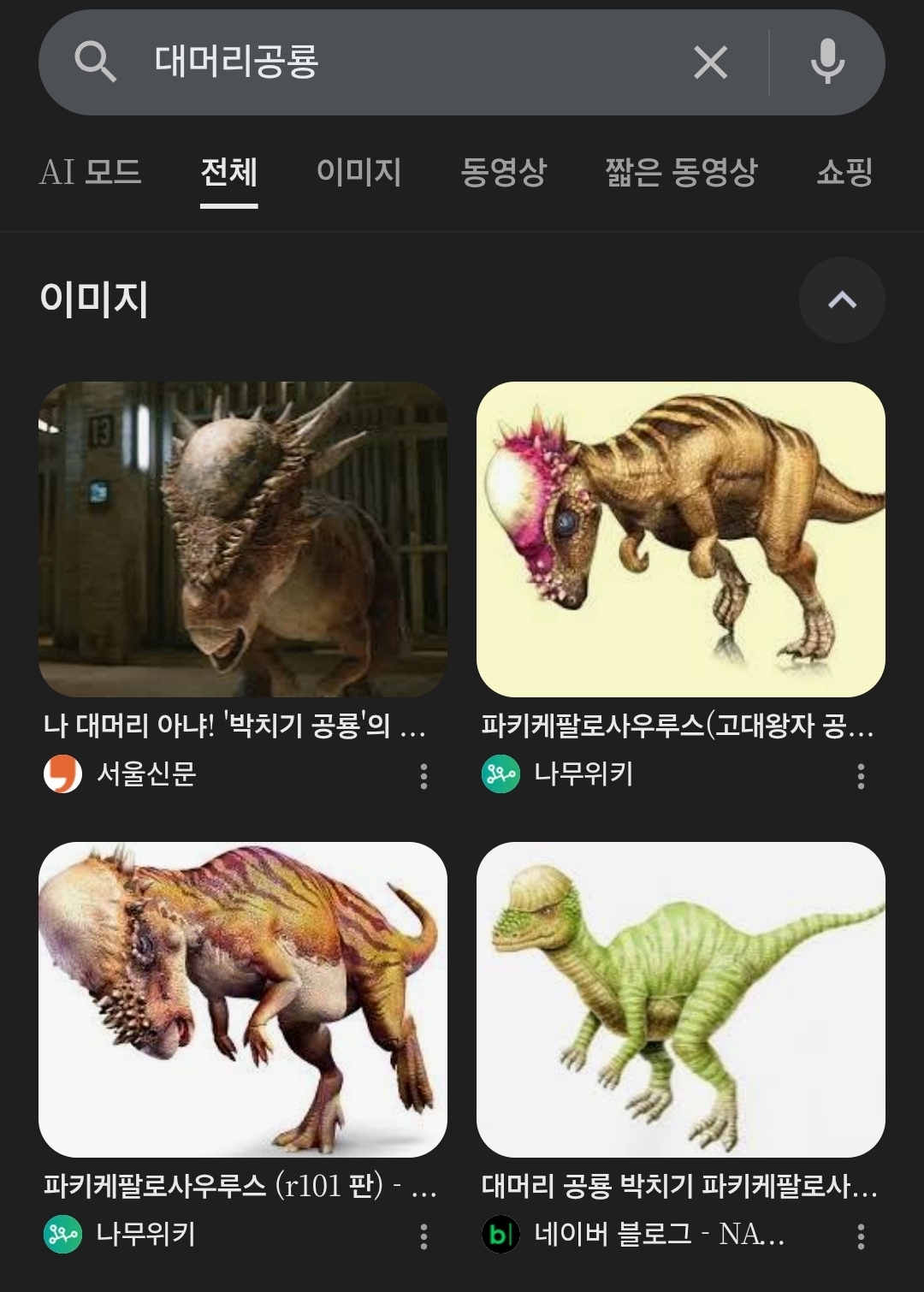This screenshot has width=924, height=1292.
Task: Open more options for the r101 판 result
Action: (423, 1236)
